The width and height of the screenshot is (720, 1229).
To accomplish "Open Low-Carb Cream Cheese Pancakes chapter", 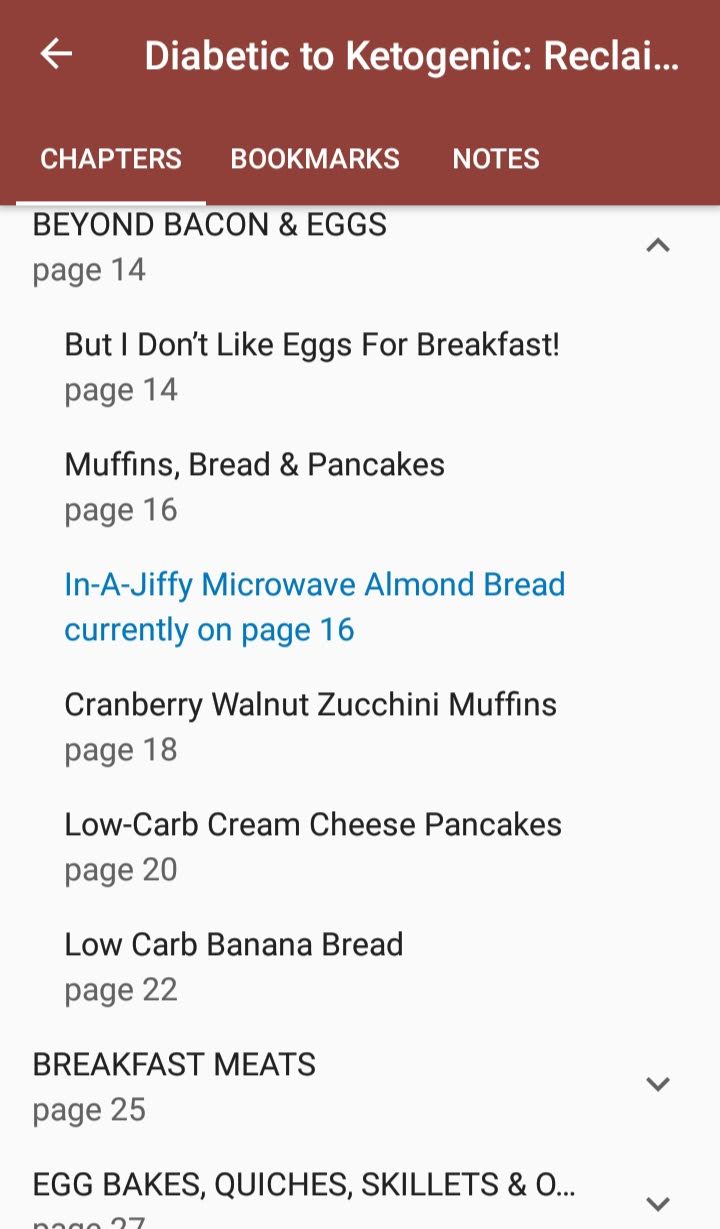I will click(x=313, y=846).
